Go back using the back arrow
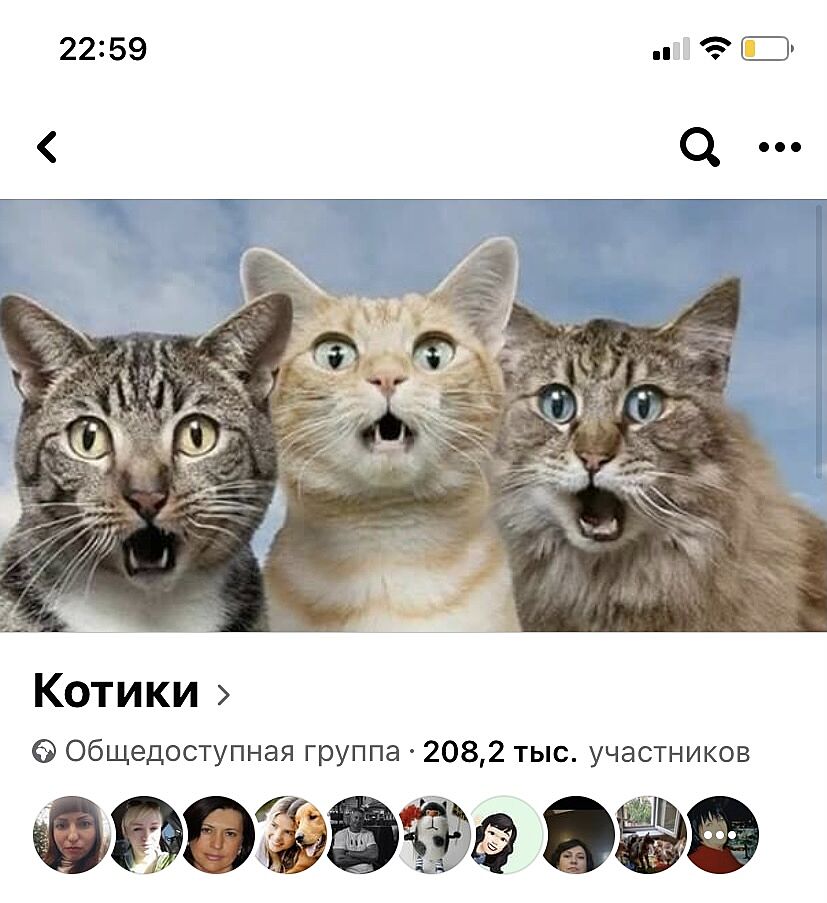Image resolution: width=827 pixels, height=903 pixels. pos(47,148)
